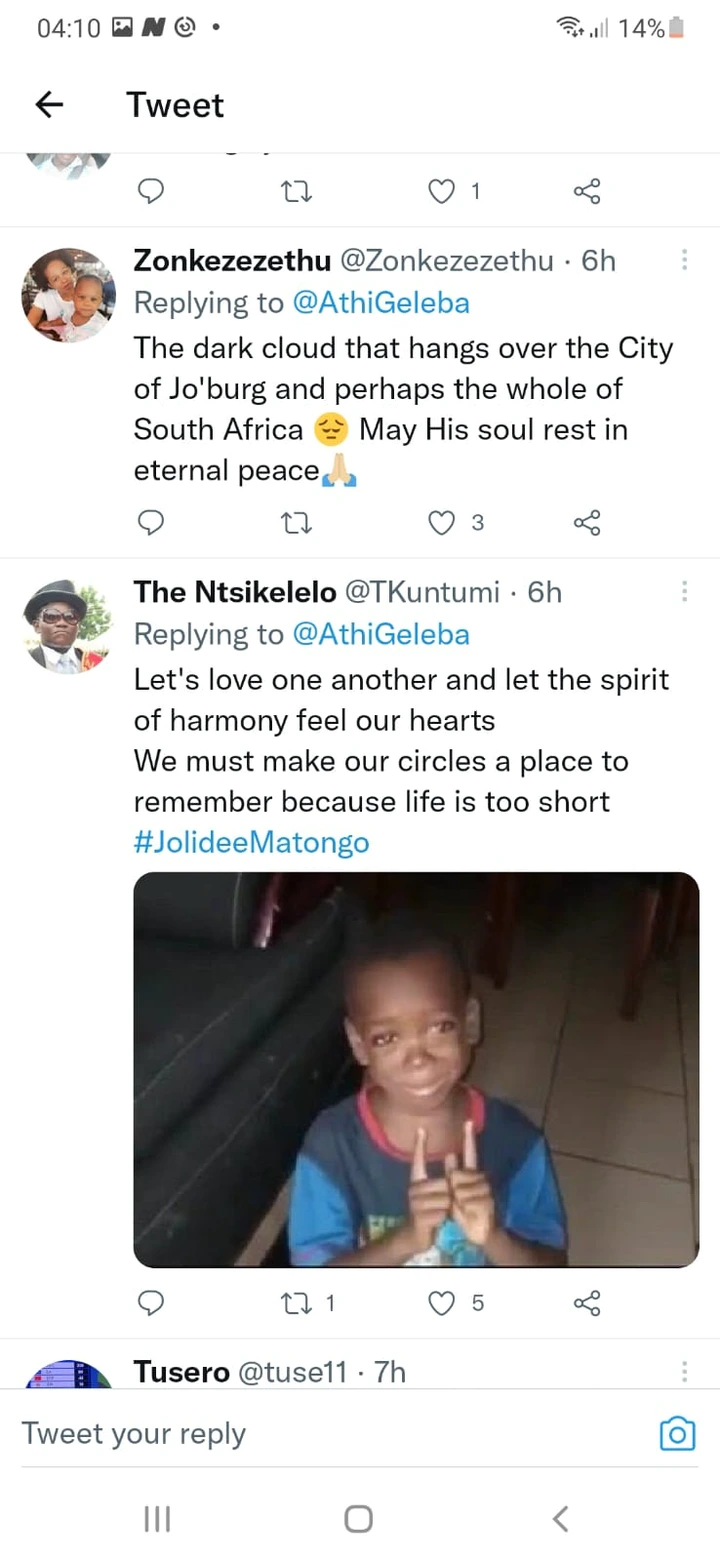The image size is (720, 1560).
Task: Retweet The Ntsikelelo's tweet
Action: click(296, 1303)
